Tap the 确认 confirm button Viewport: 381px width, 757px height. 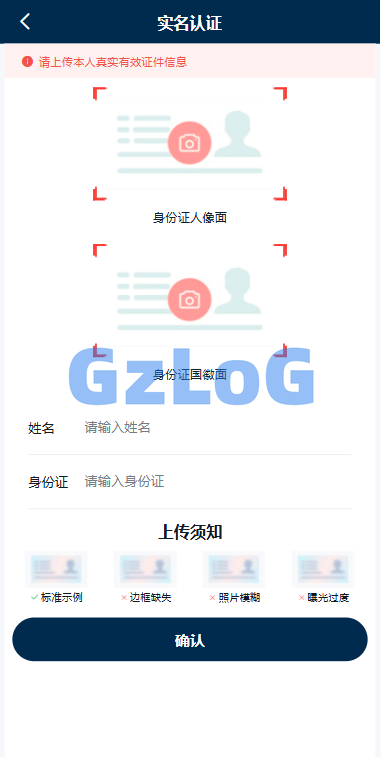(x=190, y=639)
